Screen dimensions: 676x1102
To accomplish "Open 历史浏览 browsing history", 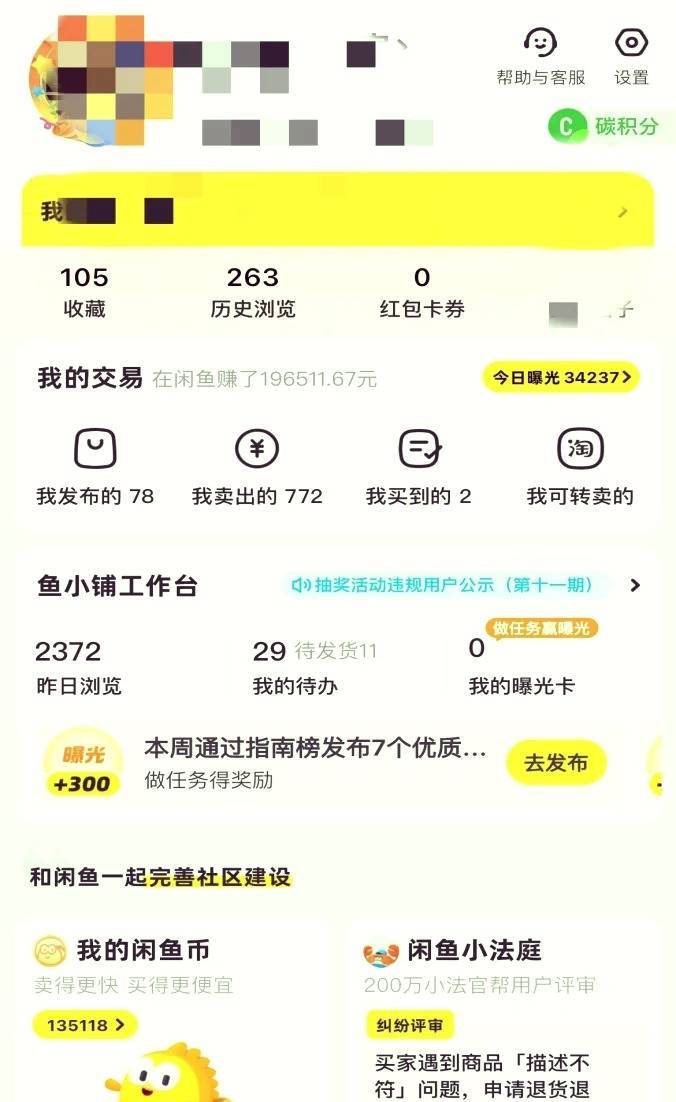I will [253, 292].
